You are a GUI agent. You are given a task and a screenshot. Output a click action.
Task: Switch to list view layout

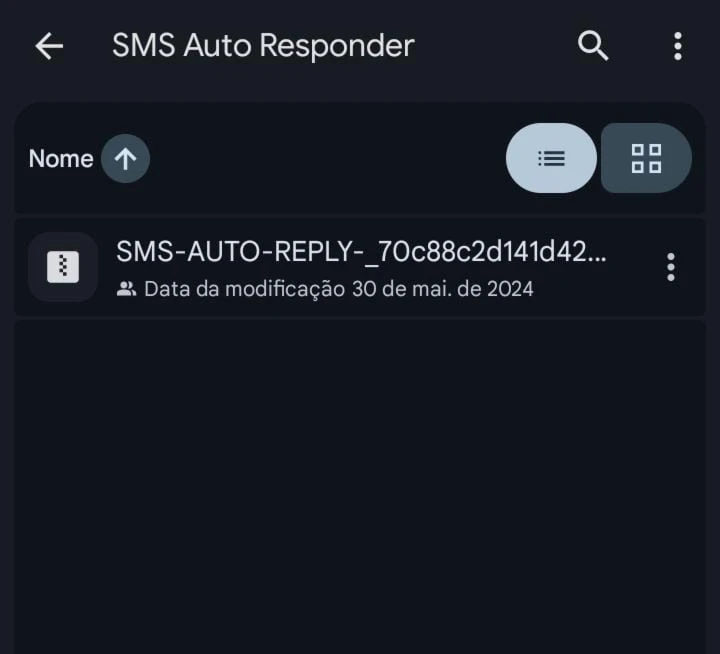[551, 158]
